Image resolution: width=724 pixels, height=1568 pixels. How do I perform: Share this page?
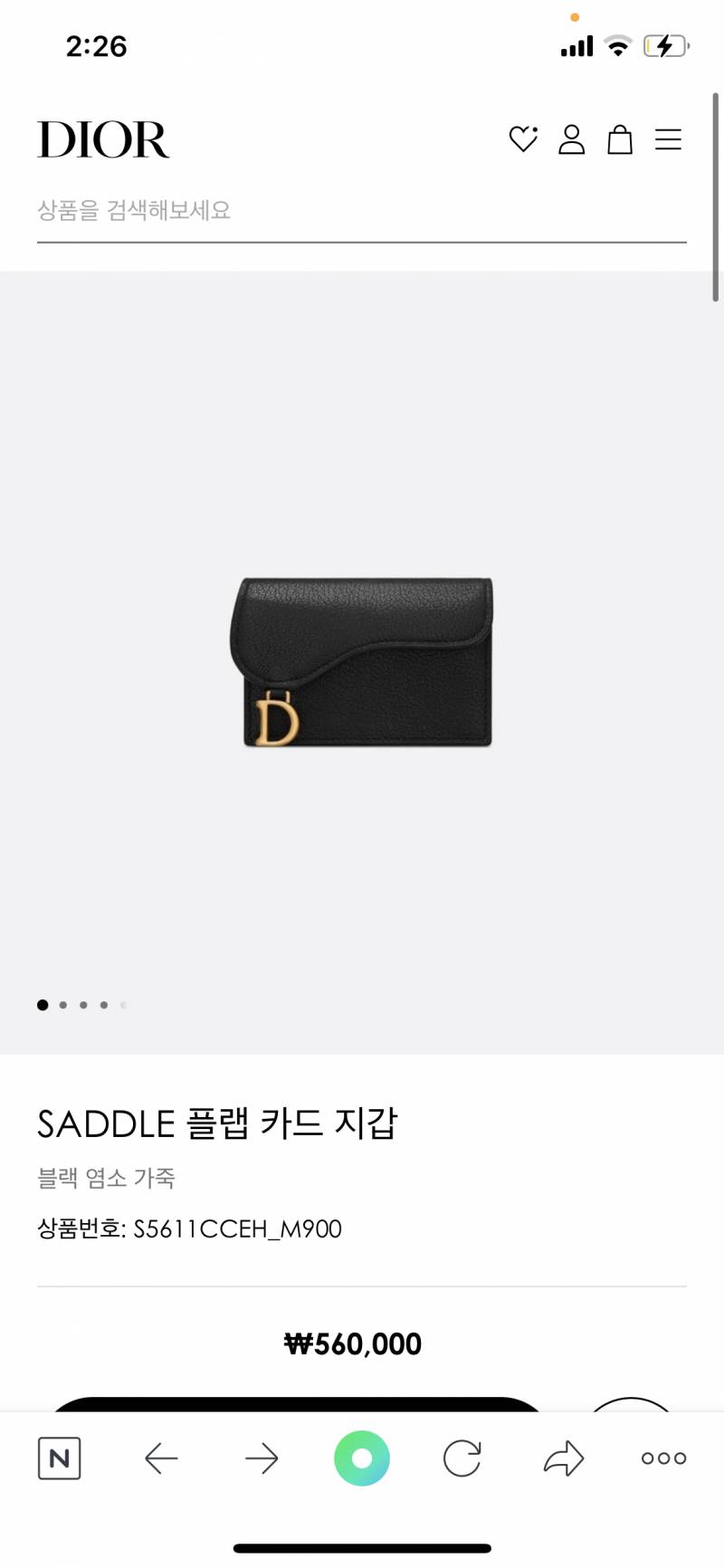563,1458
